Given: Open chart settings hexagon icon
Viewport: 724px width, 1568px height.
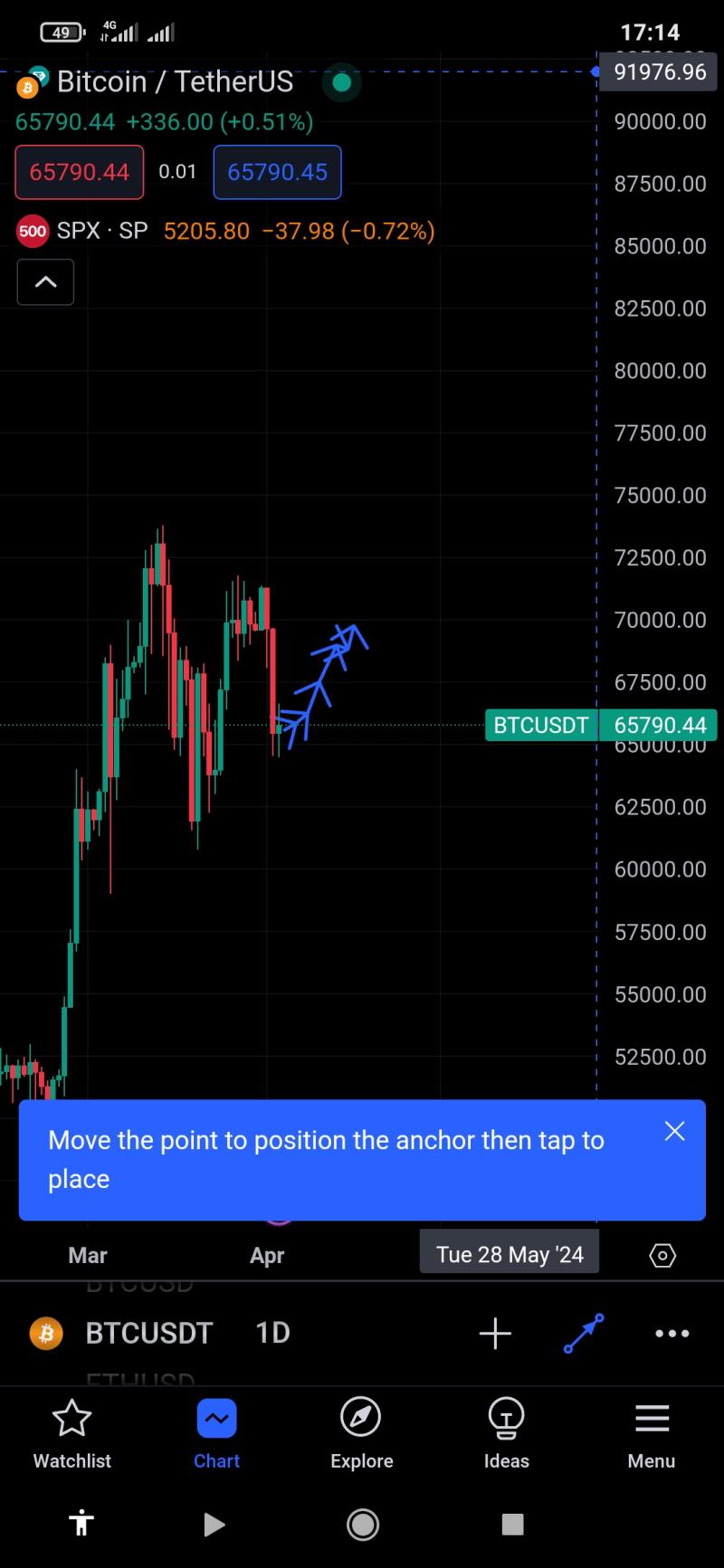Looking at the screenshot, I should (x=662, y=1255).
